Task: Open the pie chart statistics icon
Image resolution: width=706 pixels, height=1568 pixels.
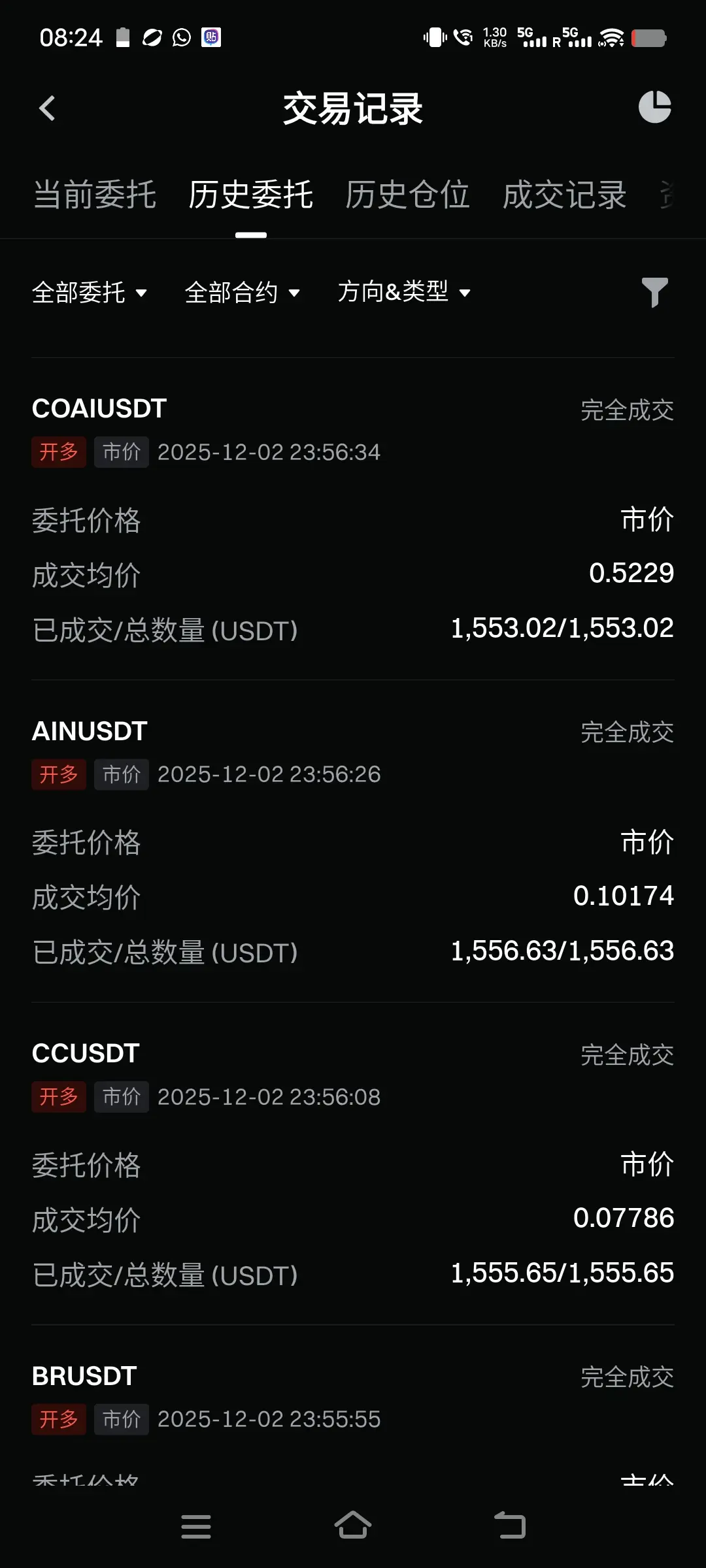Action: point(654,107)
